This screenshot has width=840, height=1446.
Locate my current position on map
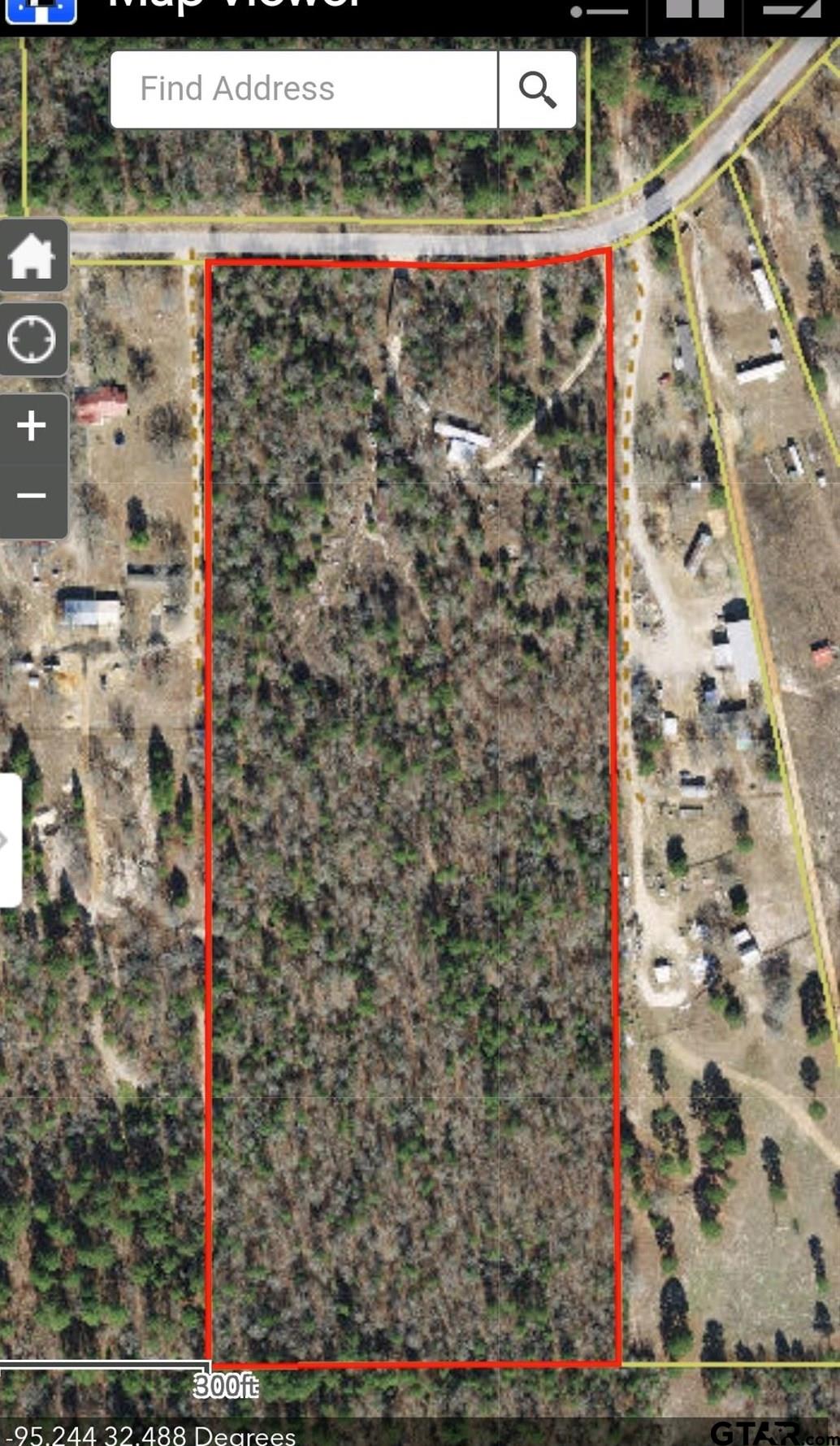click(32, 339)
